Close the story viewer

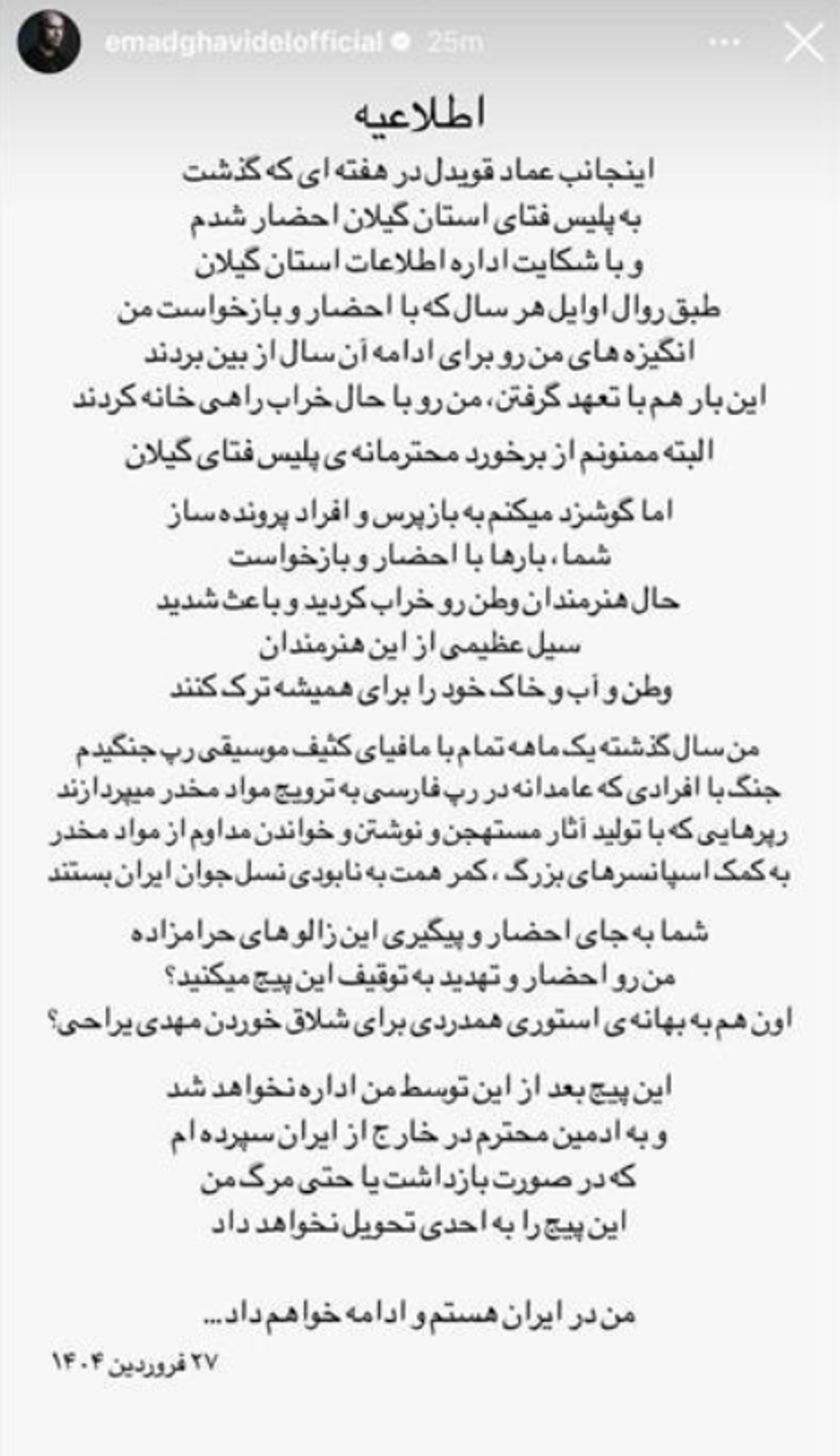click(803, 42)
